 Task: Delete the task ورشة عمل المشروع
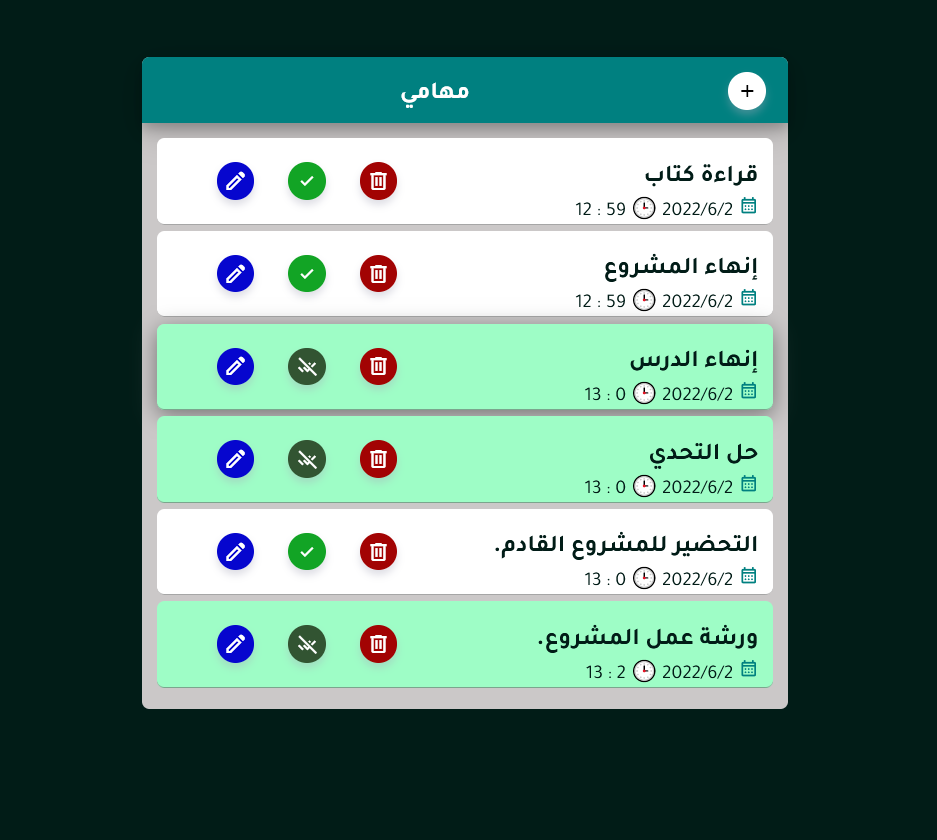click(378, 644)
